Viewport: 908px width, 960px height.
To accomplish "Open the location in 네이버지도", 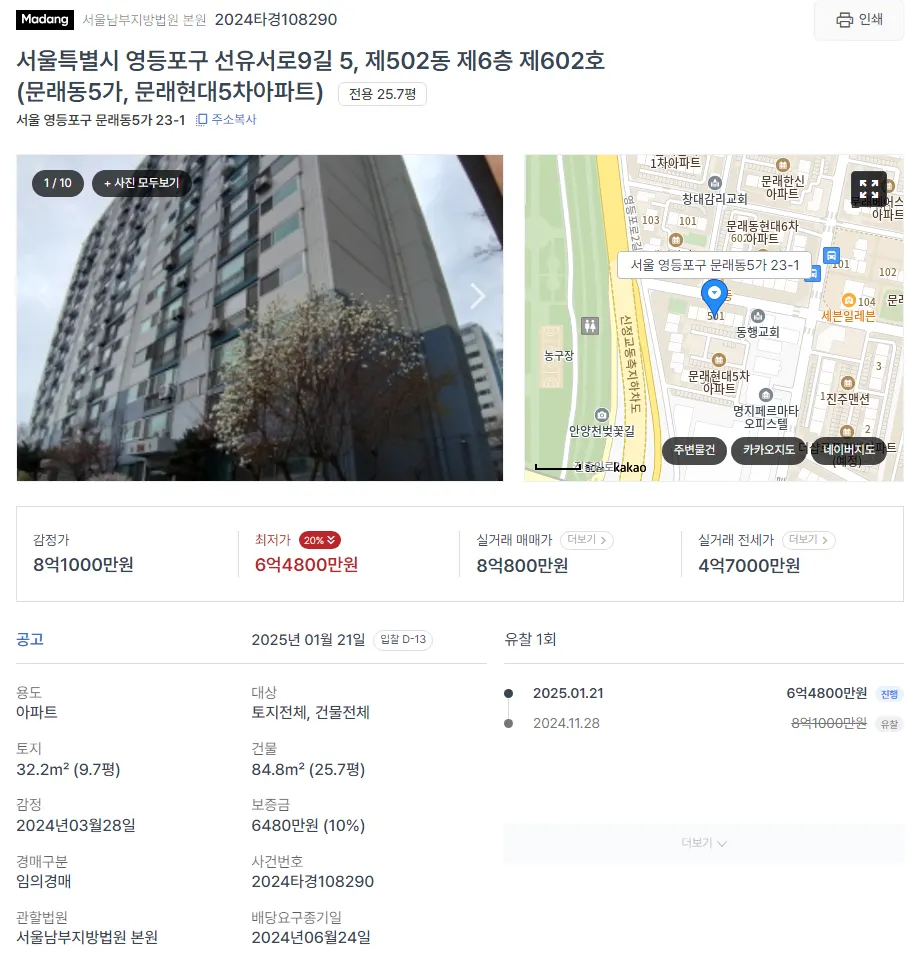I will 848,450.
